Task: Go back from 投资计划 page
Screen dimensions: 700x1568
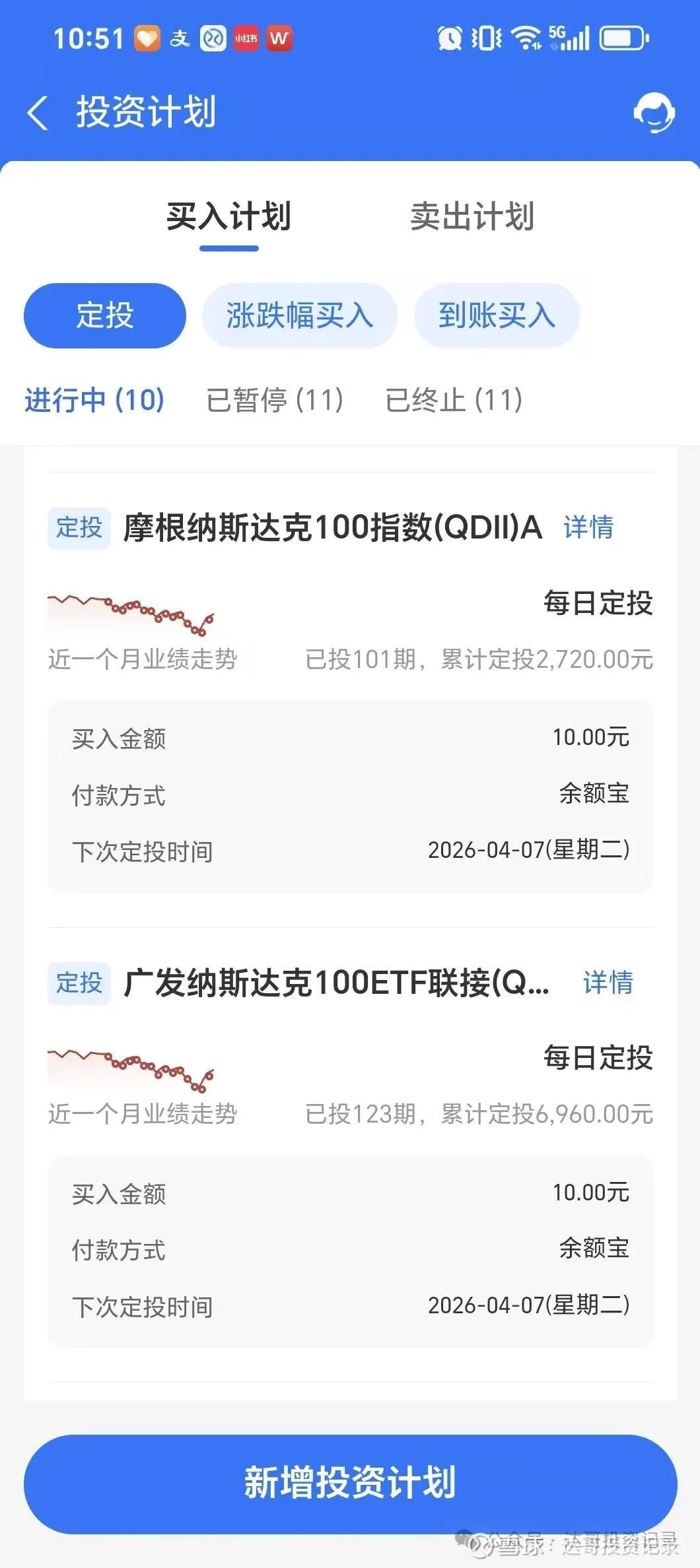Action: [38, 112]
